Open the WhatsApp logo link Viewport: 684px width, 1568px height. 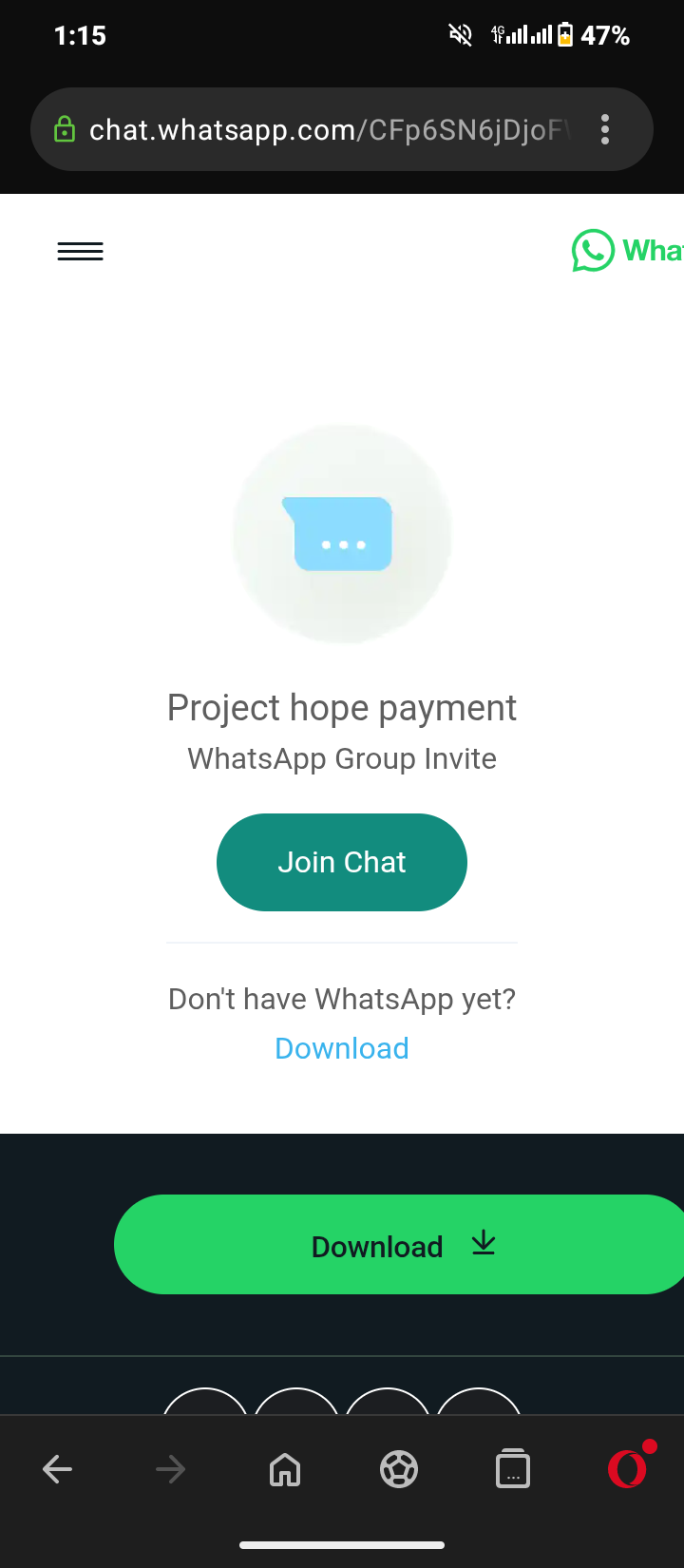[627, 251]
